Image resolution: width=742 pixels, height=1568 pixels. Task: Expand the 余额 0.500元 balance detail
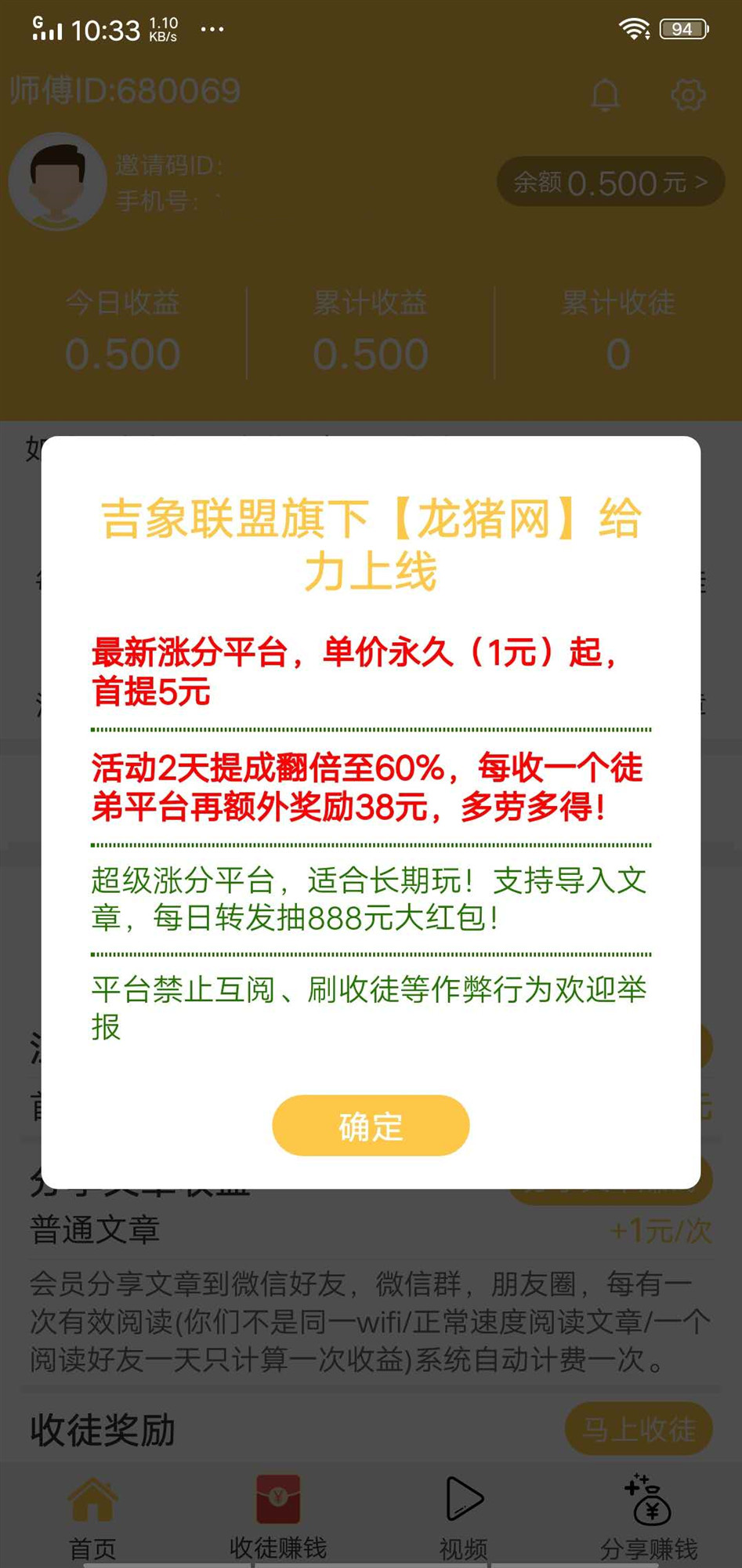[610, 183]
